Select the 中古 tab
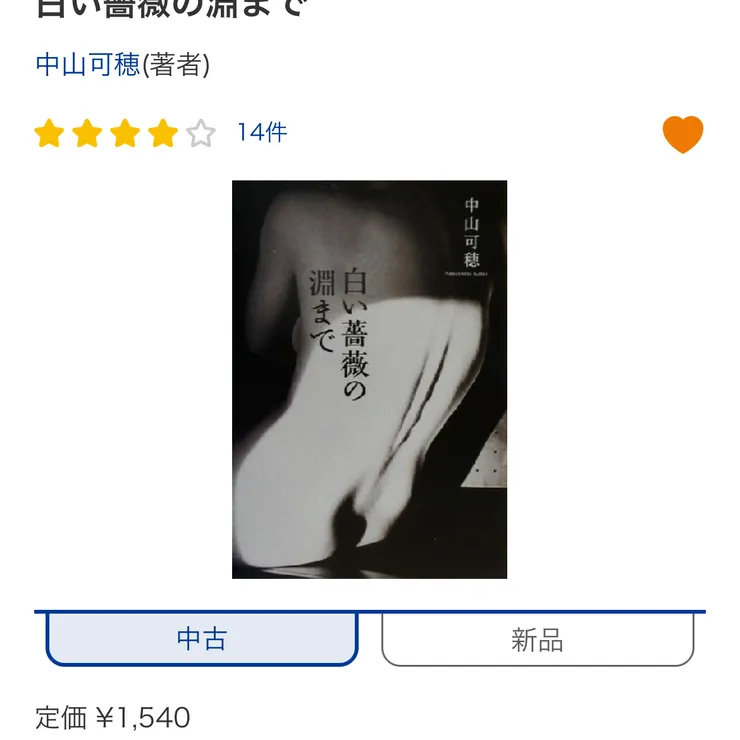Image resolution: width=740 pixels, height=740 pixels. 202,640
